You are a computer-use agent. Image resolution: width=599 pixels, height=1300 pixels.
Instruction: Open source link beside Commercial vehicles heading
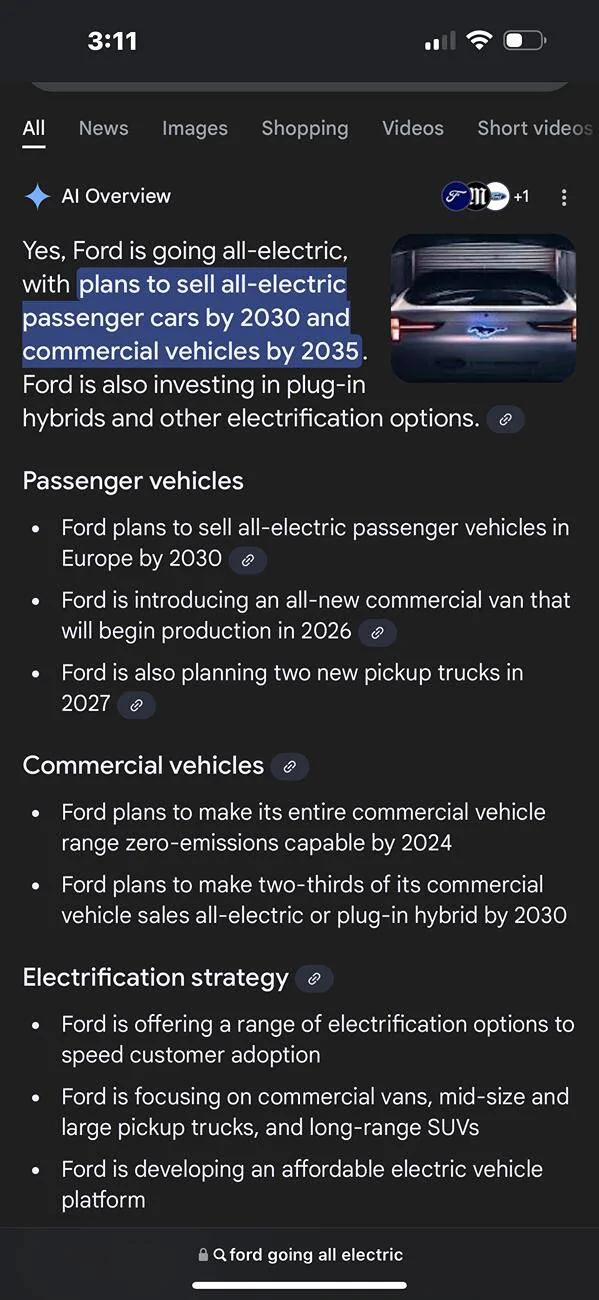[290, 767]
